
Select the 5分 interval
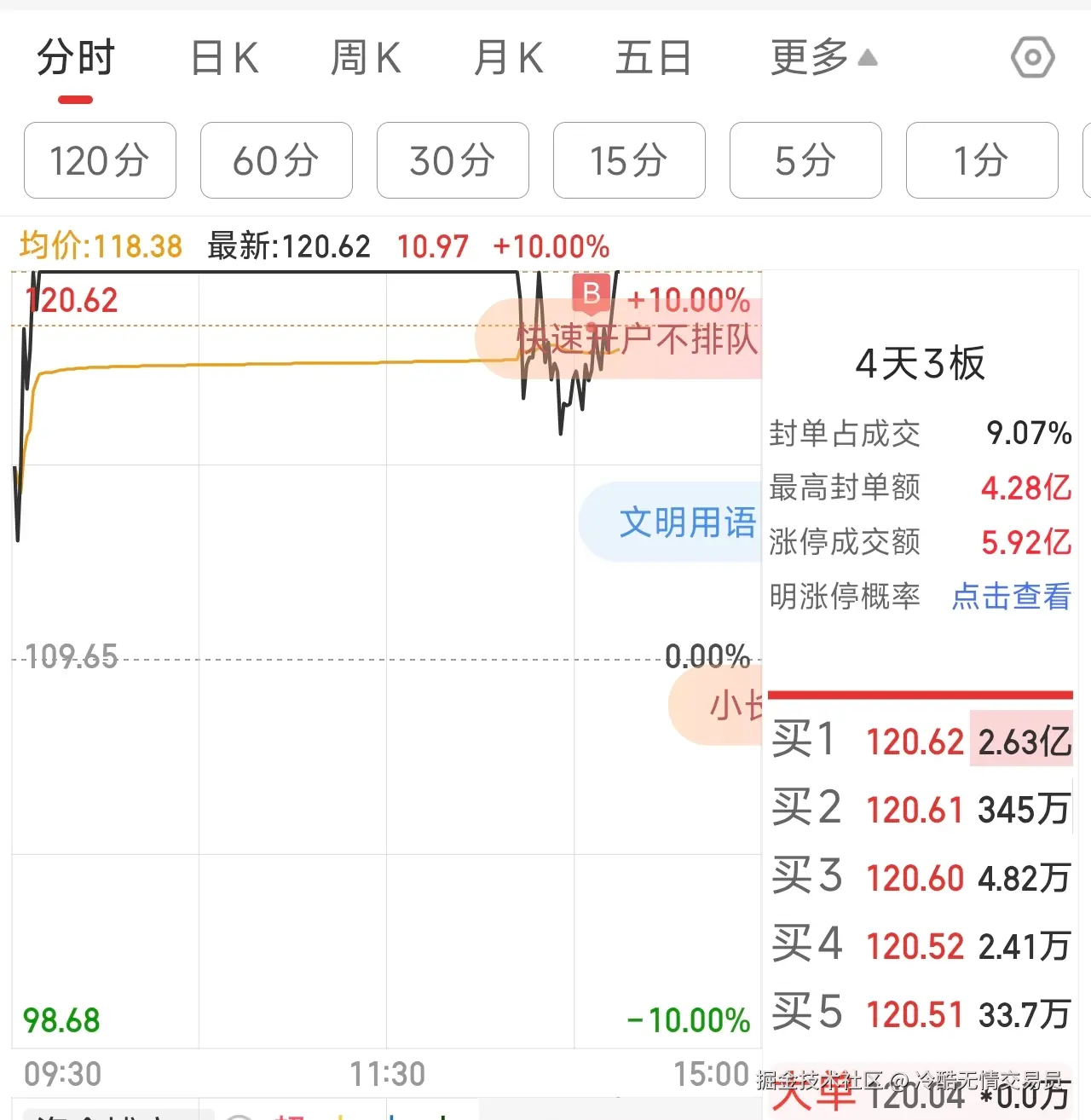click(x=805, y=160)
